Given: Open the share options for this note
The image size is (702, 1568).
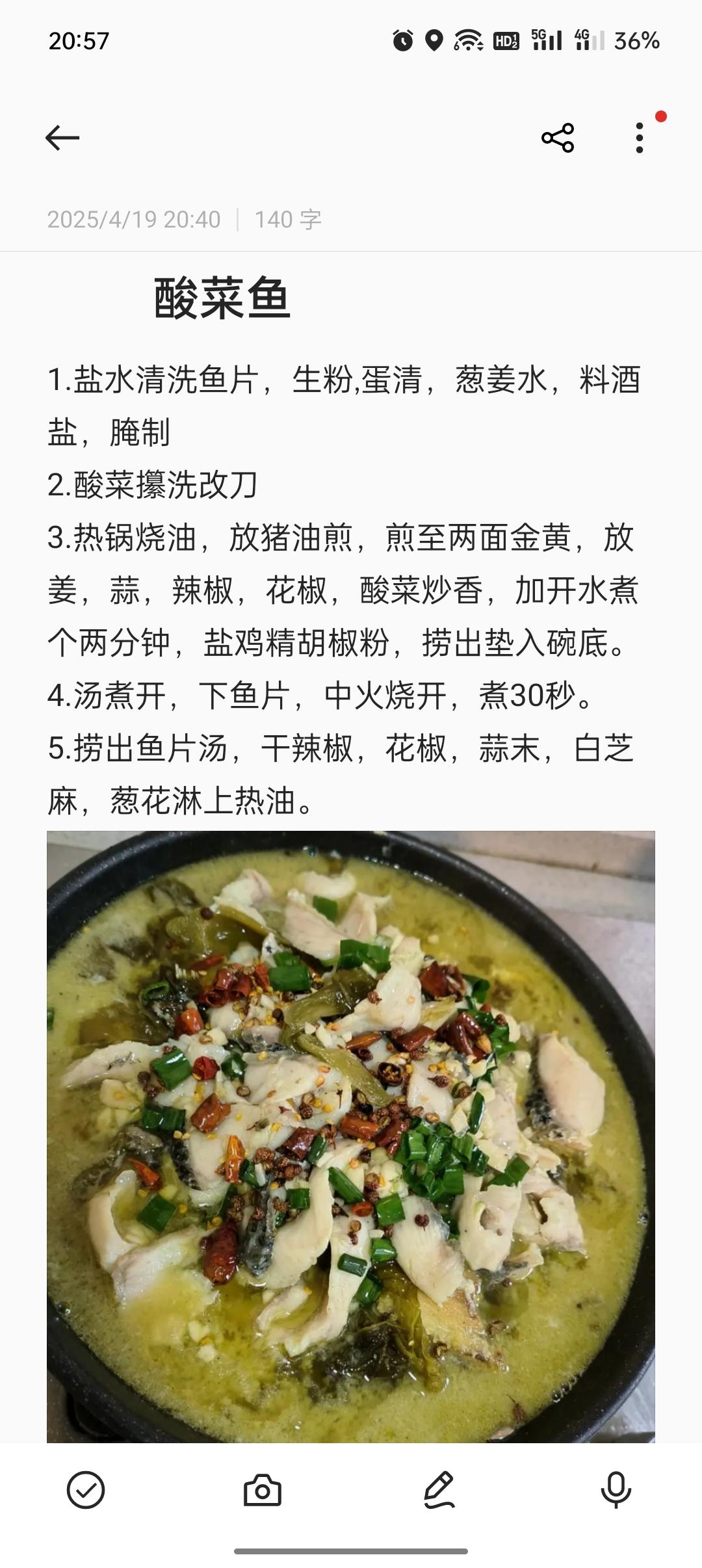Looking at the screenshot, I should click(557, 137).
